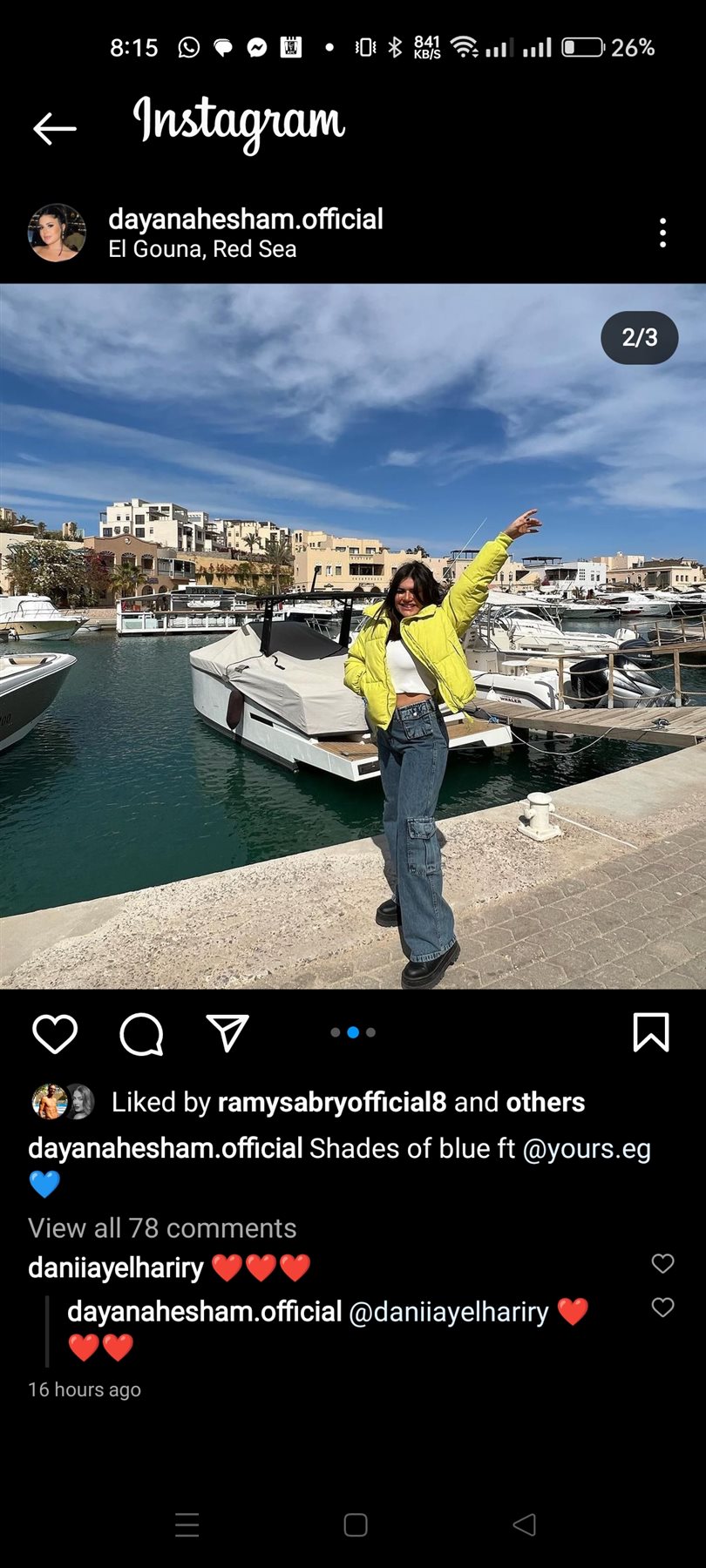Like dayanahesham.official's reply comment
The width and height of the screenshot is (706, 1568).
662,1307
